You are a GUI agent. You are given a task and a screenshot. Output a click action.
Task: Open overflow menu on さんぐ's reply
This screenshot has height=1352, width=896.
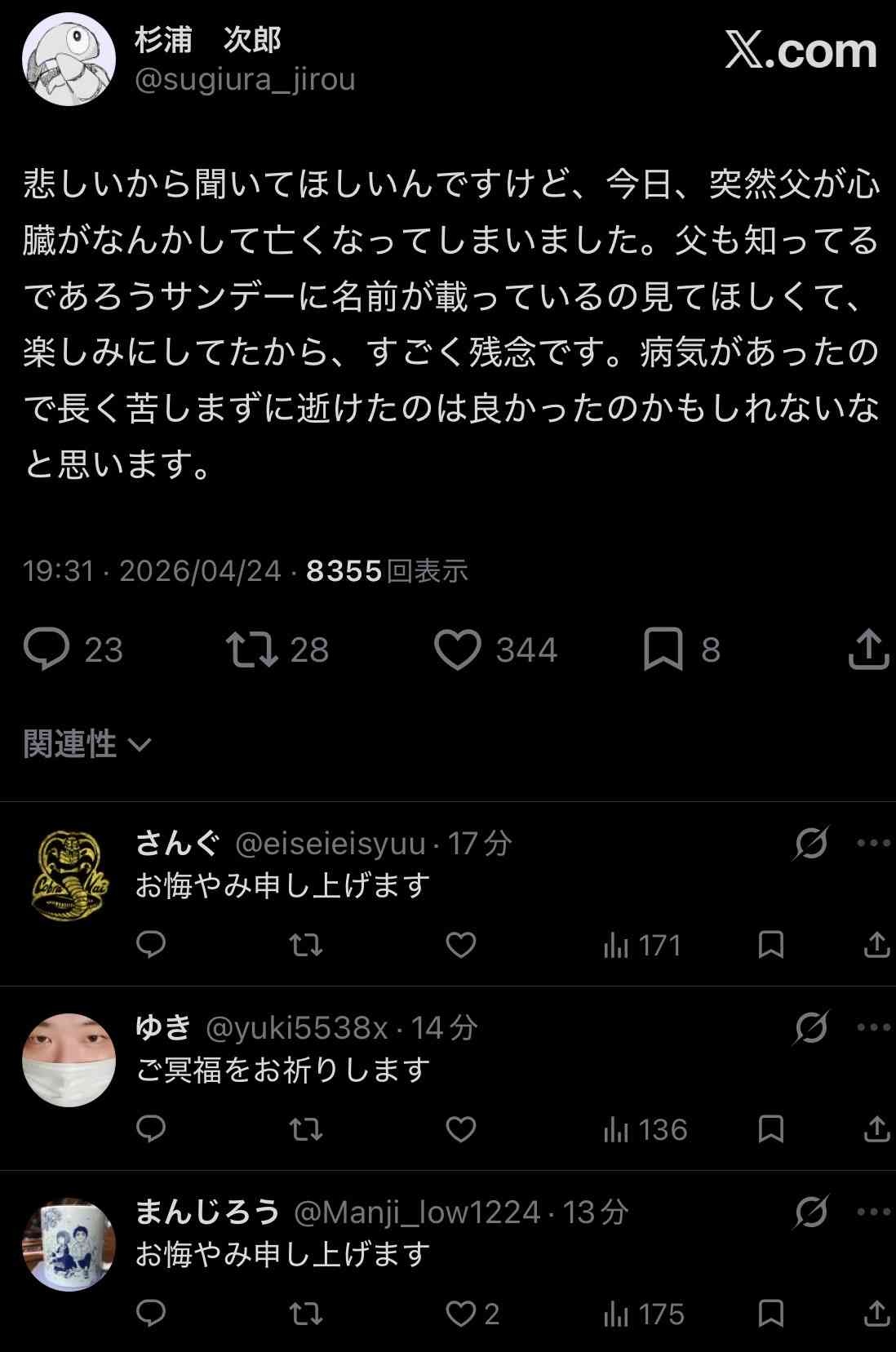point(873,843)
